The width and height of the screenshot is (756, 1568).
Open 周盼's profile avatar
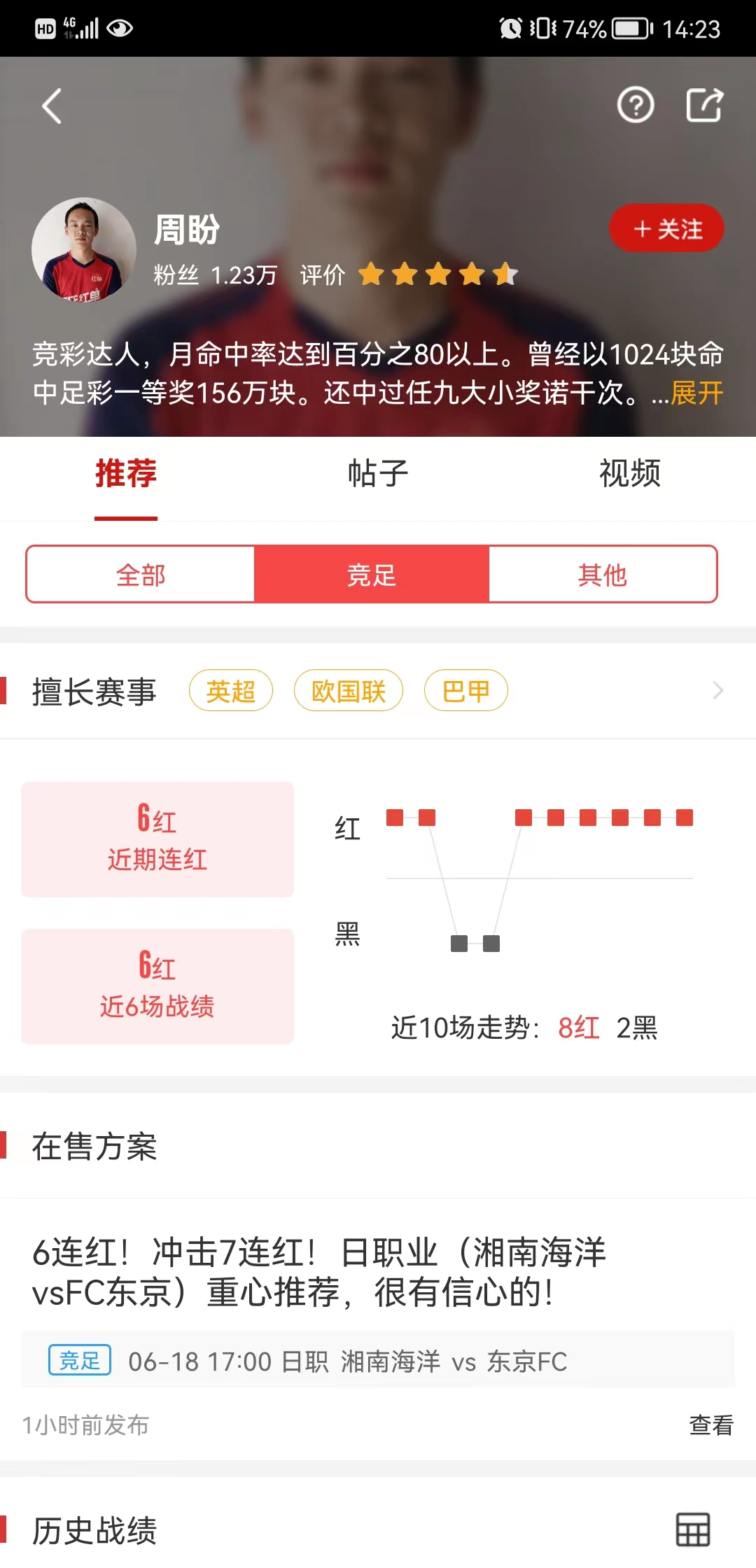(84, 250)
